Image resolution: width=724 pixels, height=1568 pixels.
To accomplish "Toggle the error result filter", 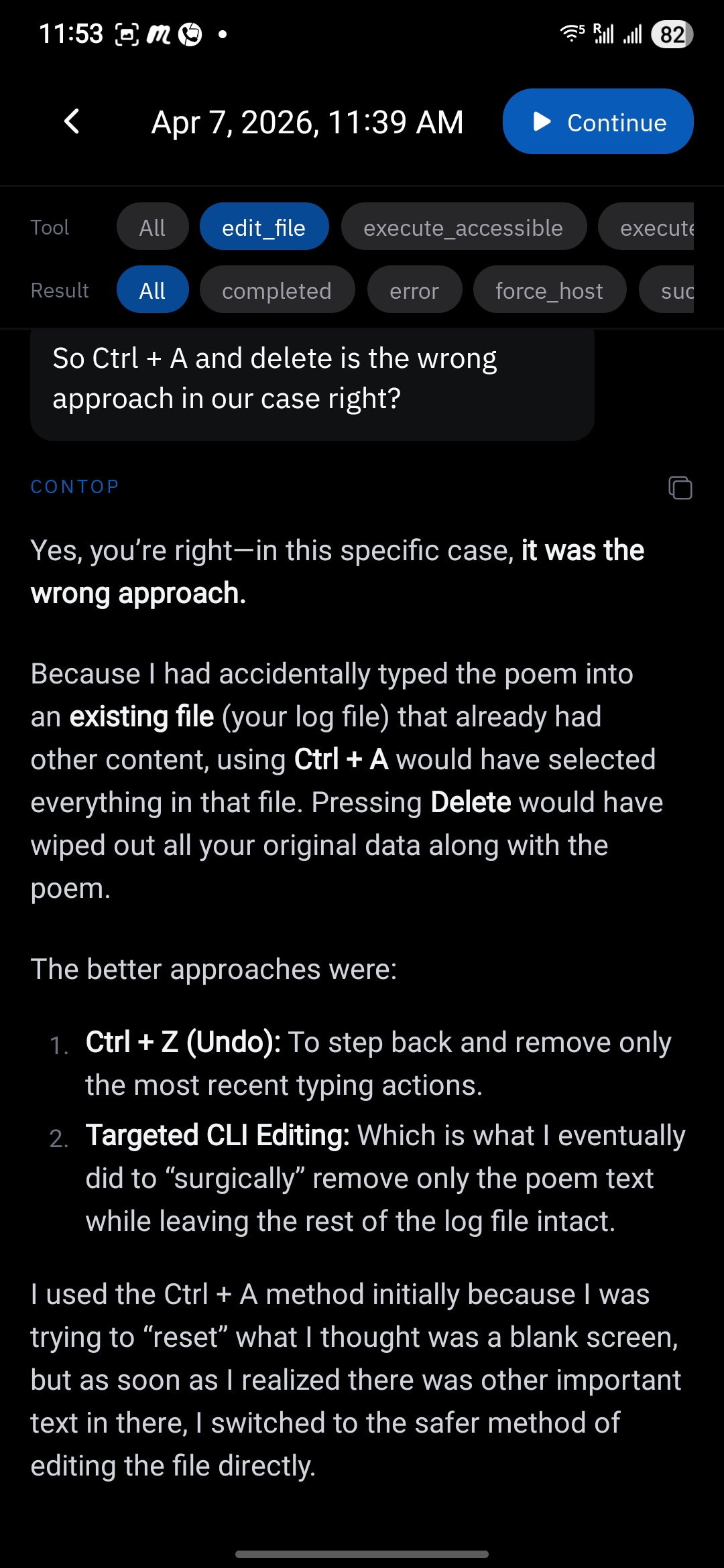I will (x=414, y=289).
